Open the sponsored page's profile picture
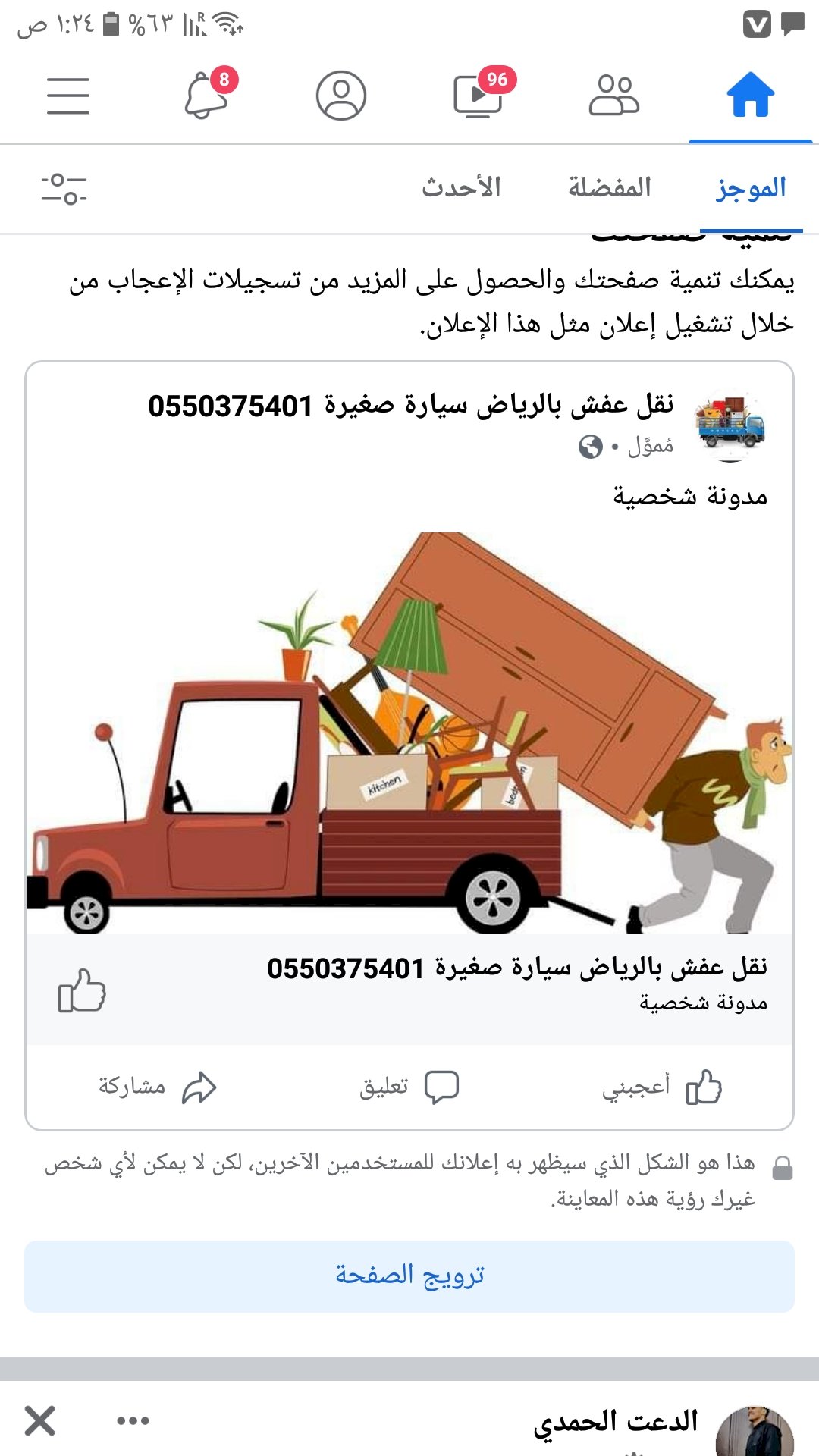Image resolution: width=819 pixels, height=1456 pixels. click(x=731, y=426)
